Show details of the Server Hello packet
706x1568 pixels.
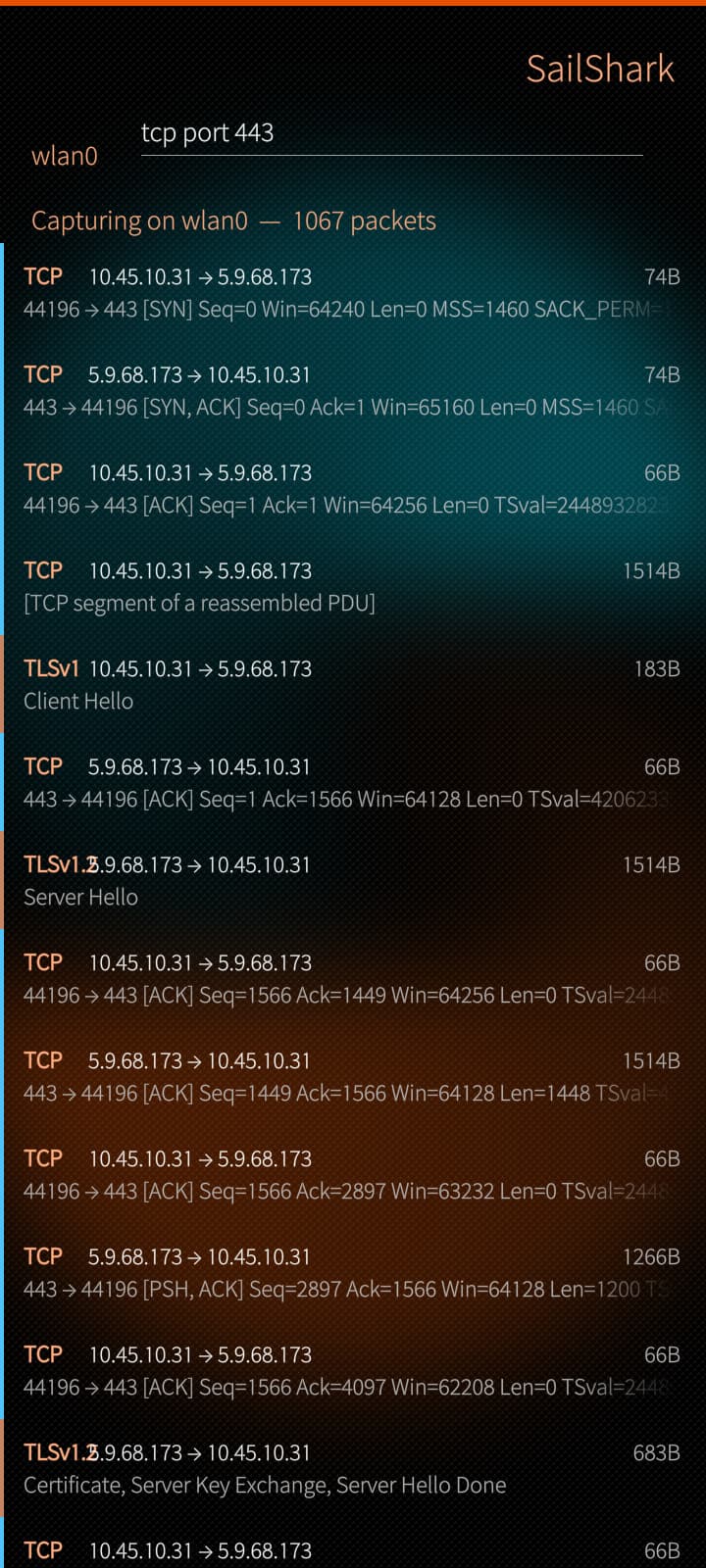[x=351, y=880]
